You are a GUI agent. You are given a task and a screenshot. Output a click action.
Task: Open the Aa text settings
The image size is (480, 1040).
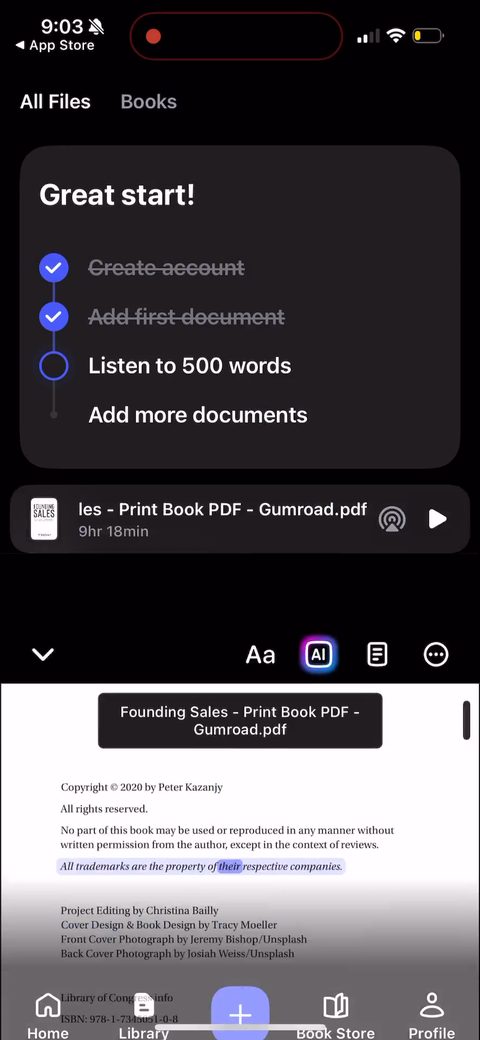(260, 655)
